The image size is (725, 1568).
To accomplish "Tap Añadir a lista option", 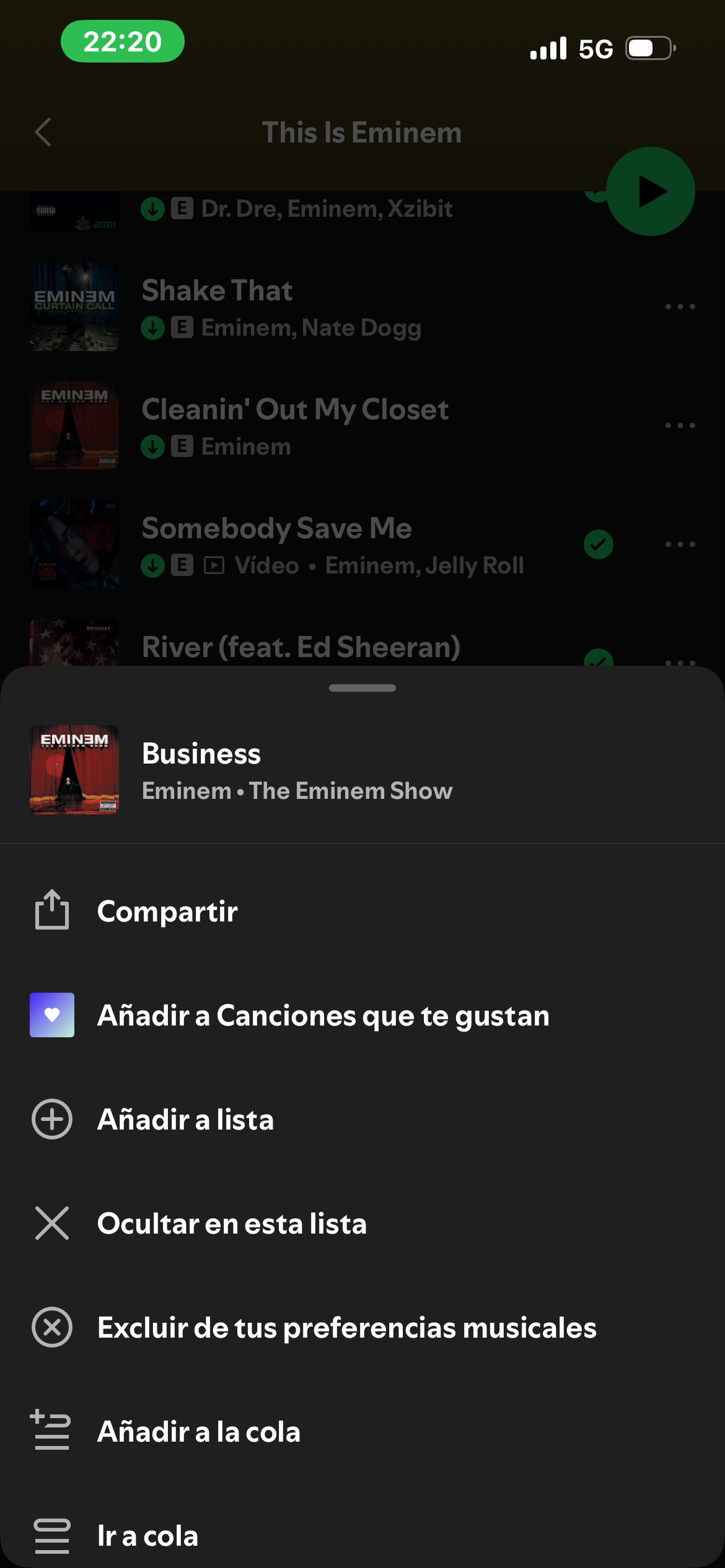I will tap(185, 1120).
